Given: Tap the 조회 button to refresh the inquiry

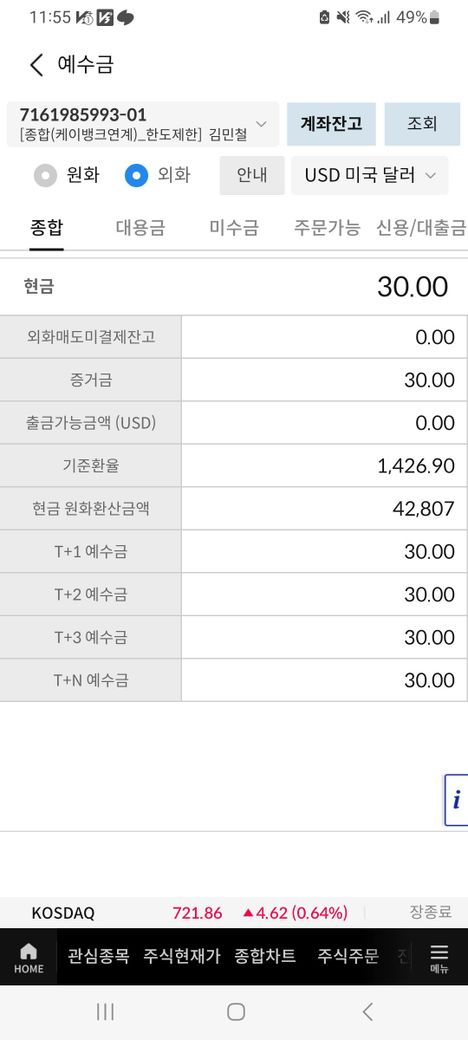Looking at the screenshot, I should (422, 124).
